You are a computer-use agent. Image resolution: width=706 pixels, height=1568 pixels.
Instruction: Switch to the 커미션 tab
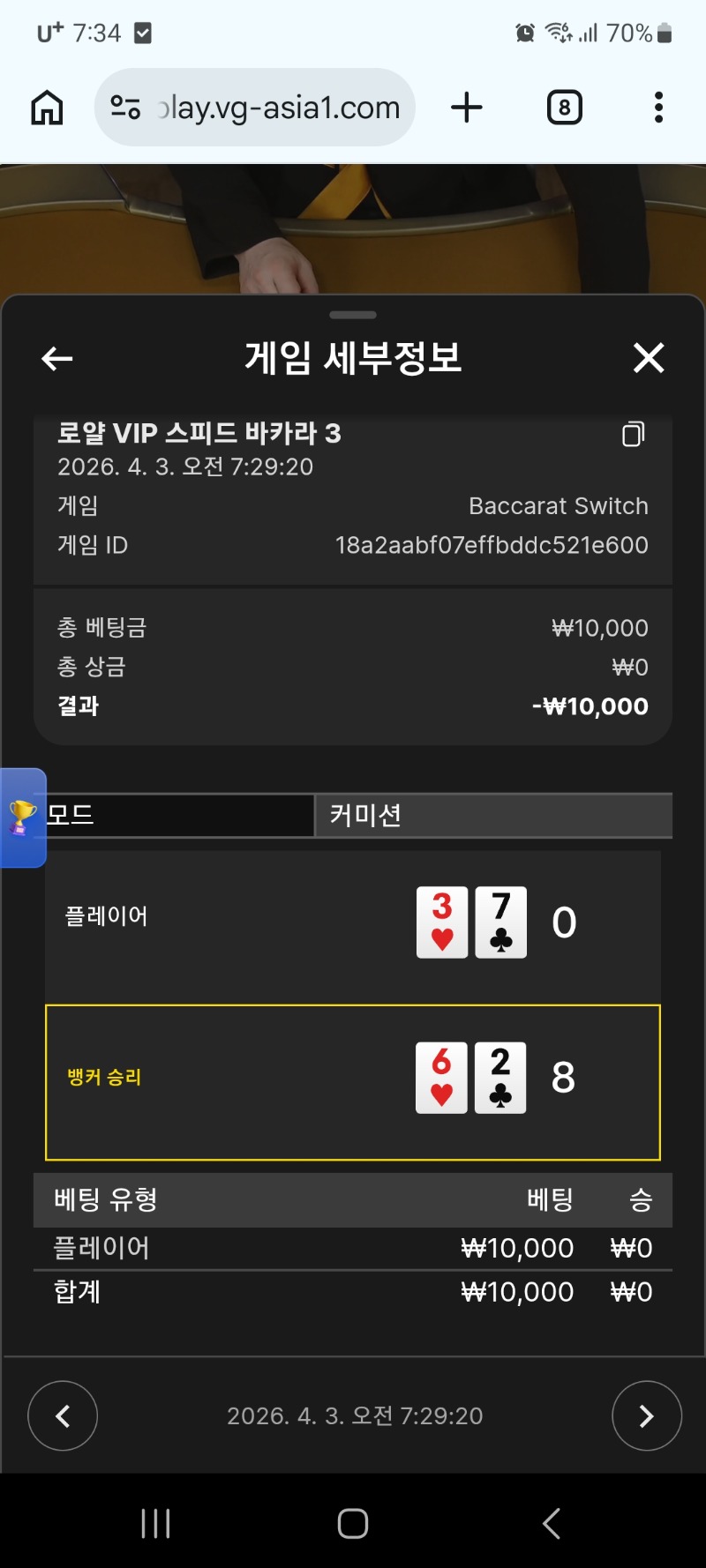[x=492, y=815]
